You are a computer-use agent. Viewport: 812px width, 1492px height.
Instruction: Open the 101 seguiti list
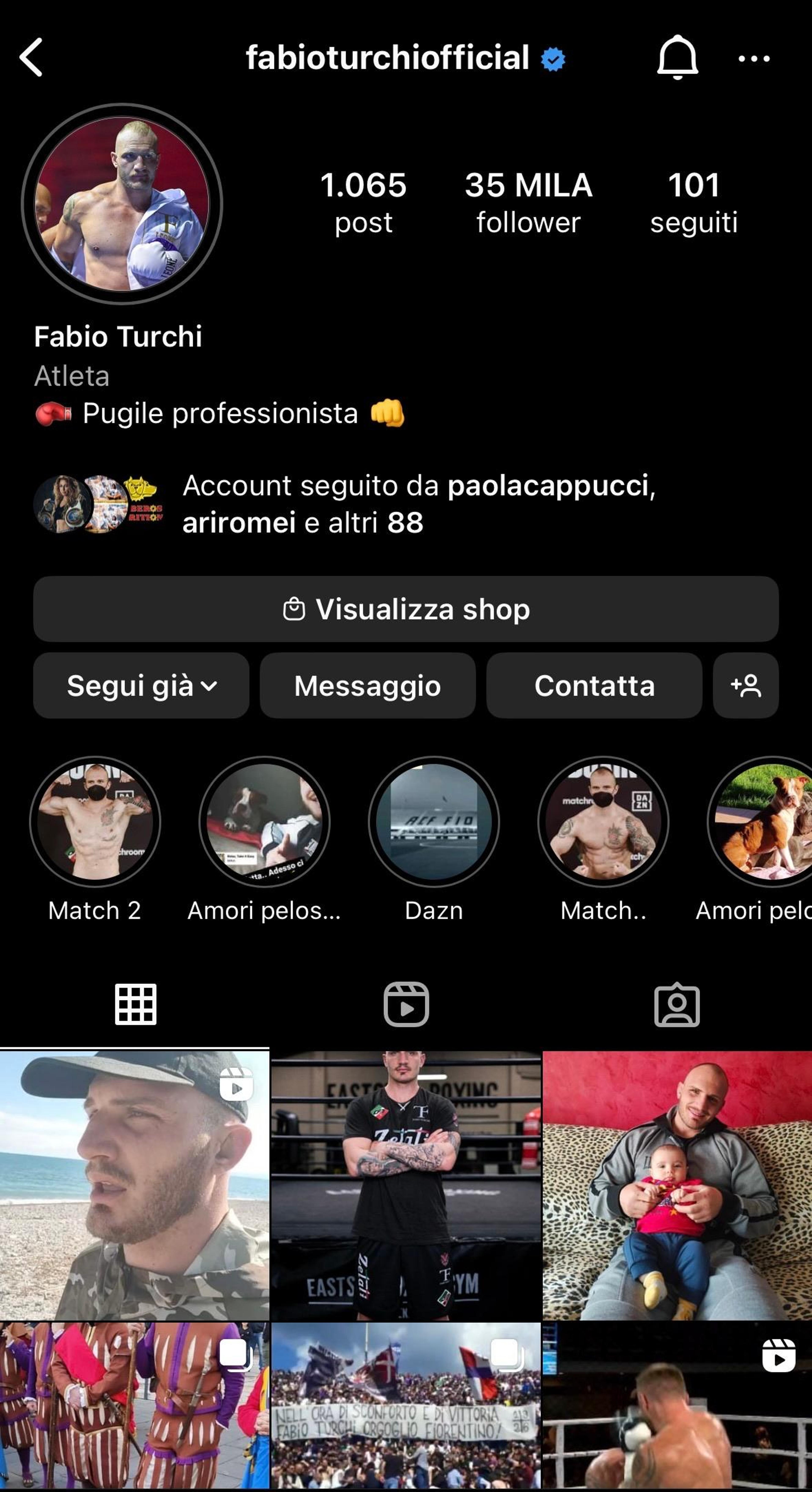pos(694,203)
